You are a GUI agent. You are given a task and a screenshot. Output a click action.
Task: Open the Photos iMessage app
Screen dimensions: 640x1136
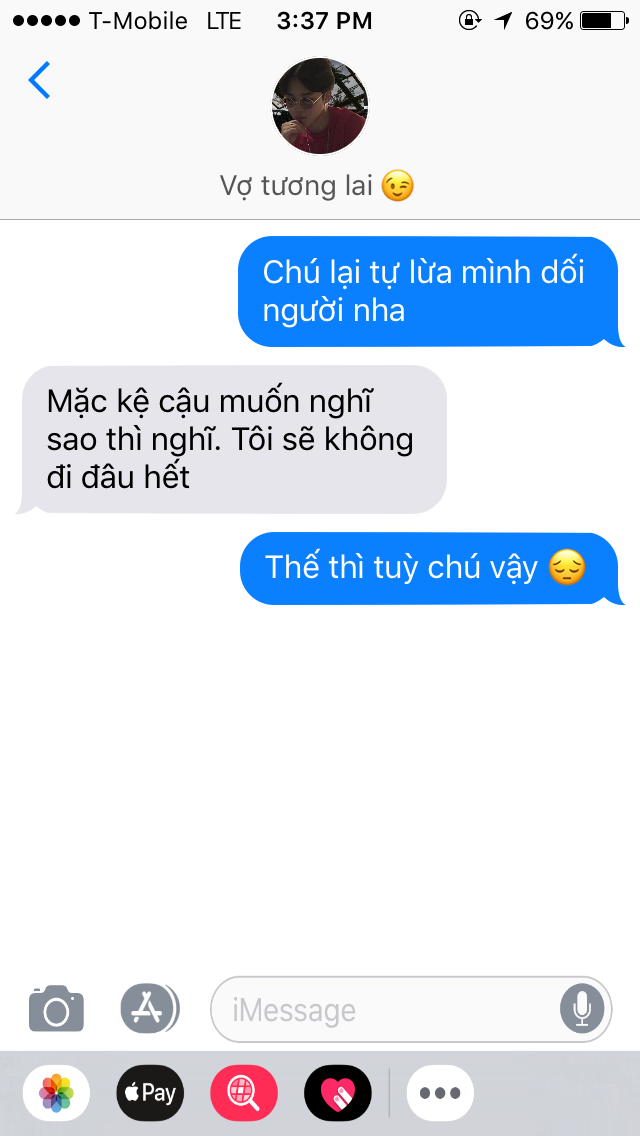pos(56,1093)
